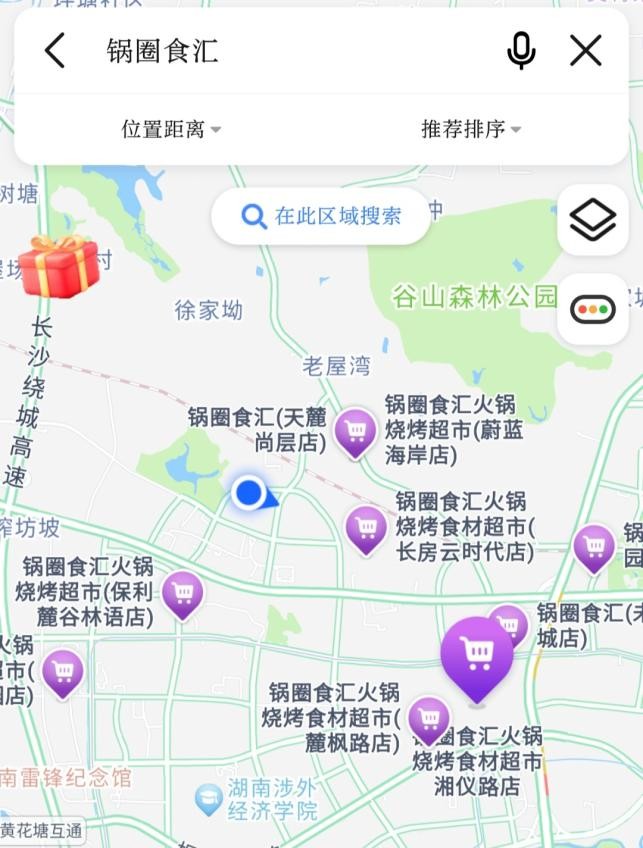The width and height of the screenshot is (643, 848).
Task: Select the 麓枫路店 store pin
Action: 429,717
